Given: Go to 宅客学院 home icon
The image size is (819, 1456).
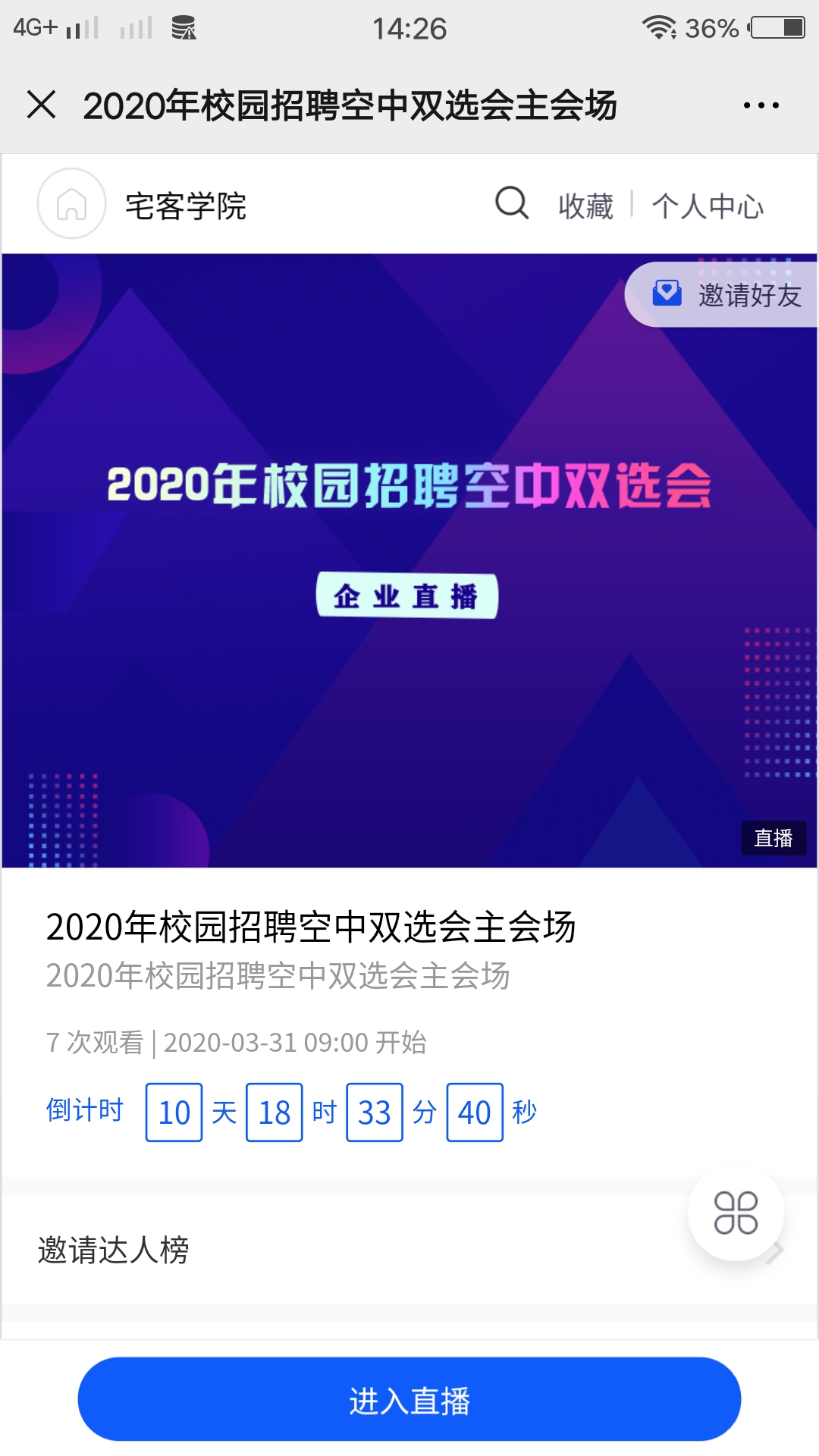Looking at the screenshot, I should 71,204.
